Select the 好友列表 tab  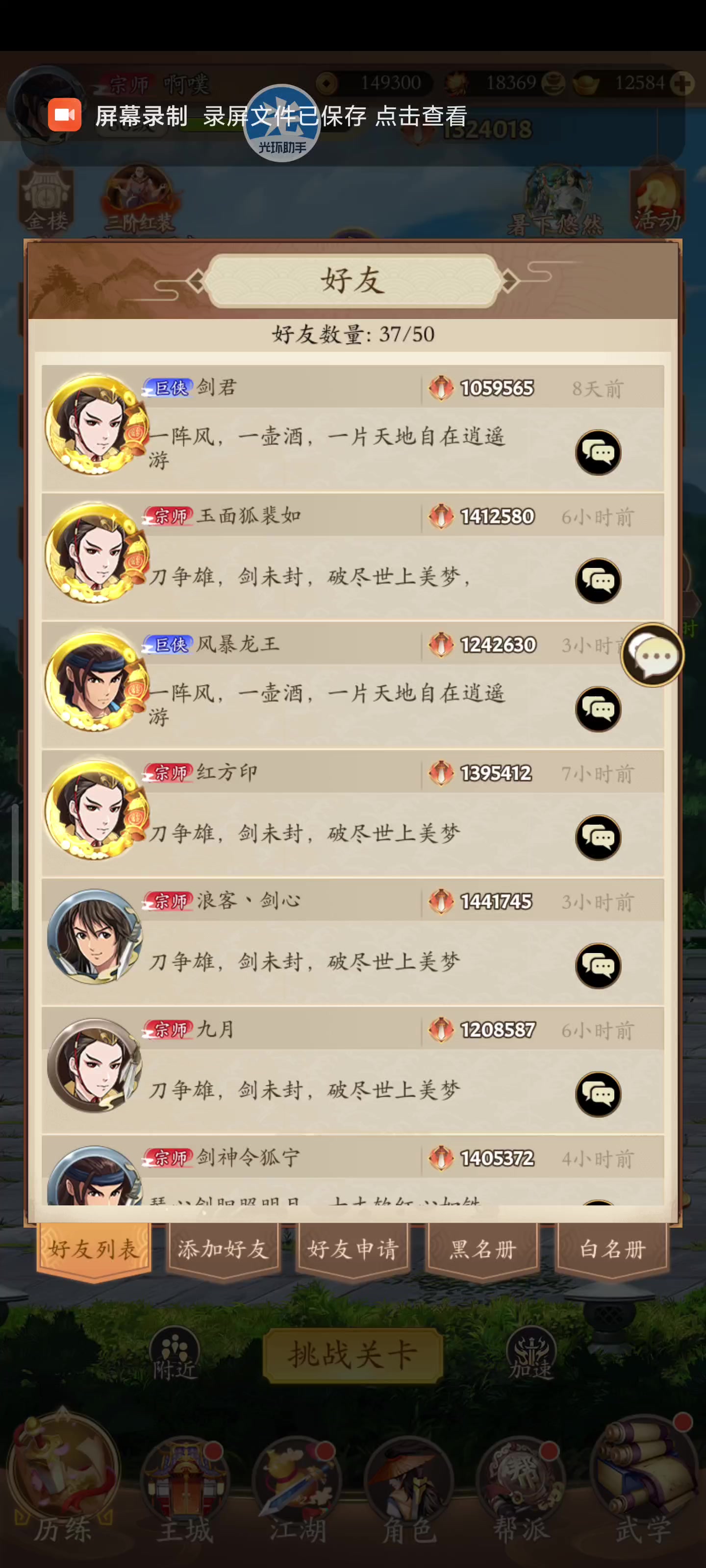coord(93,1249)
